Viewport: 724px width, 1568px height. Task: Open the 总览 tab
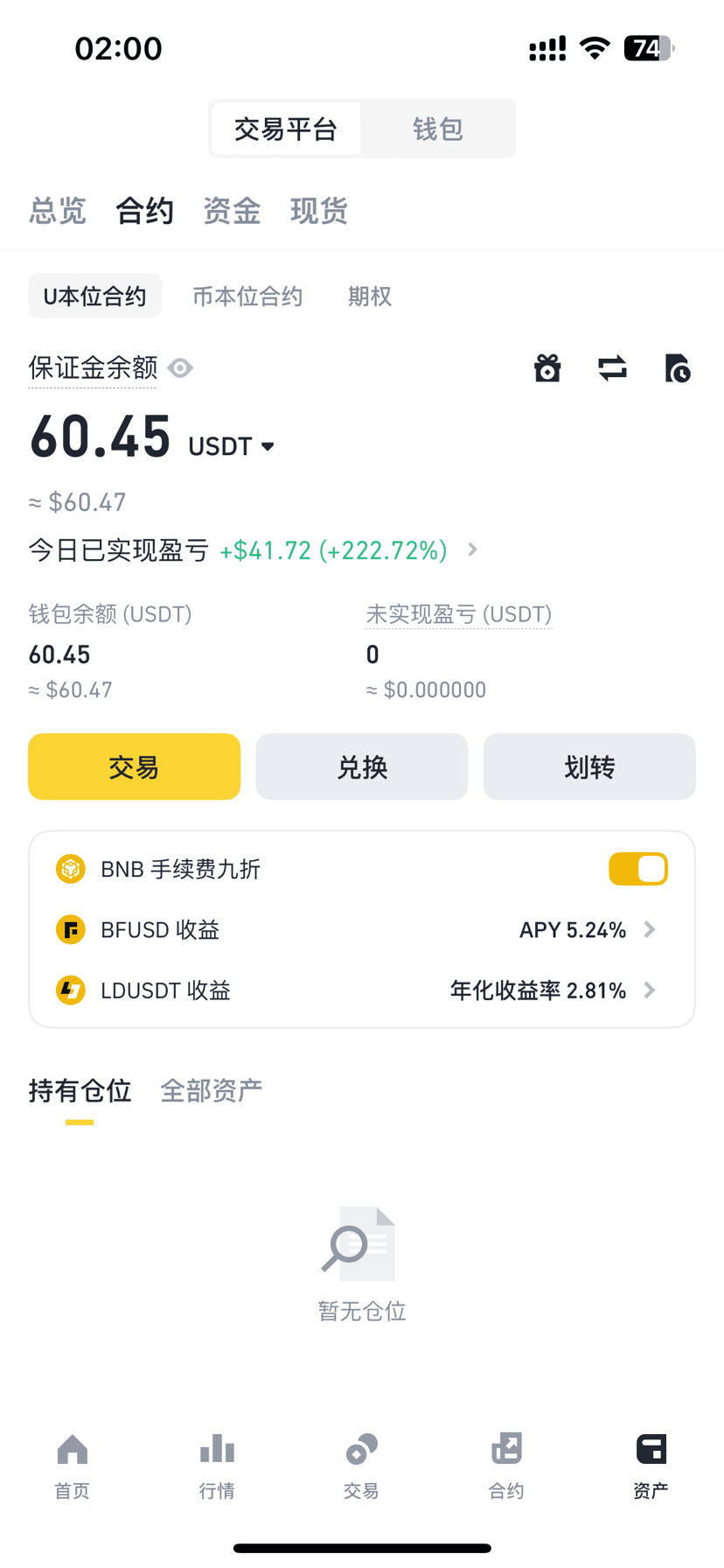tap(58, 211)
